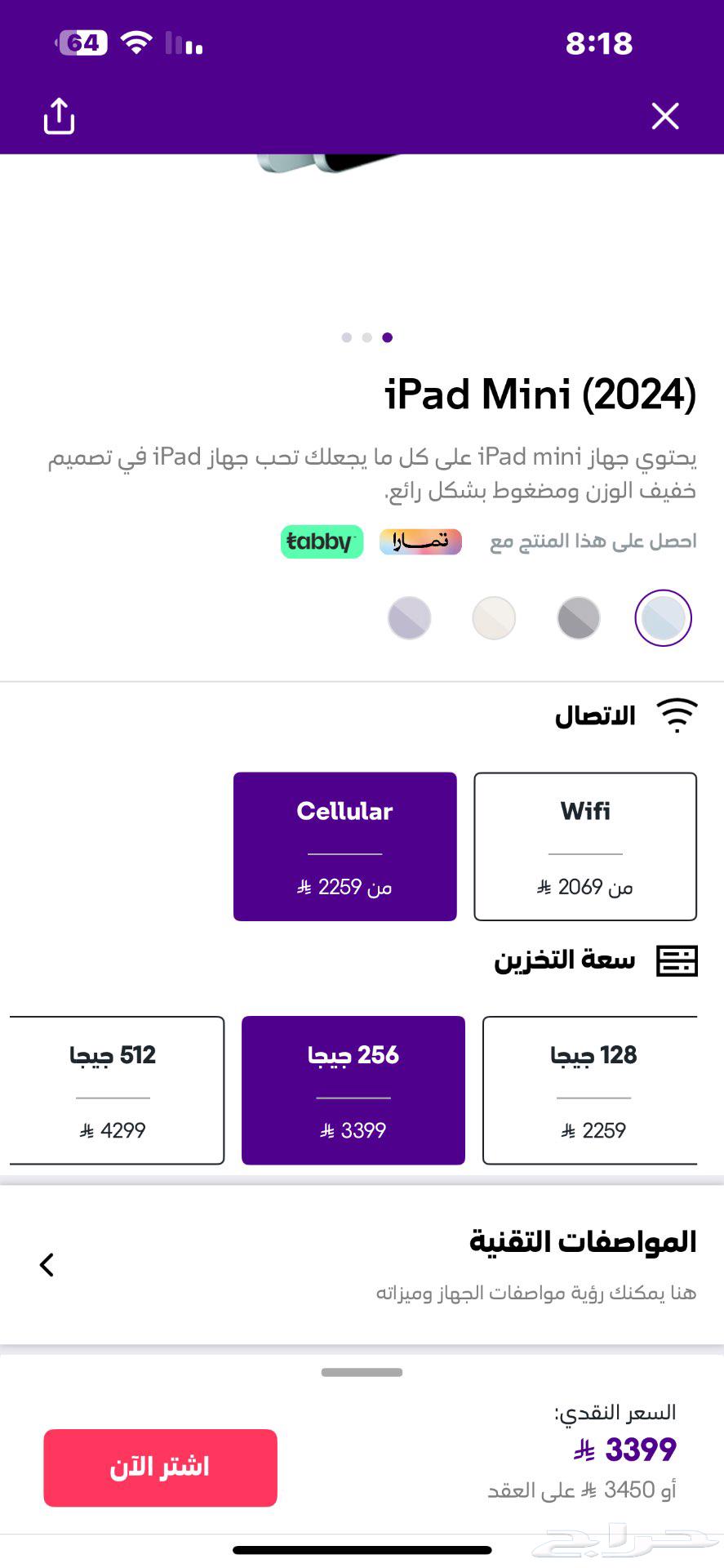This screenshot has height=1568, width=724.
Task: Tap the Wi-Fi status icon in the status bar
Action: [136, 42]
